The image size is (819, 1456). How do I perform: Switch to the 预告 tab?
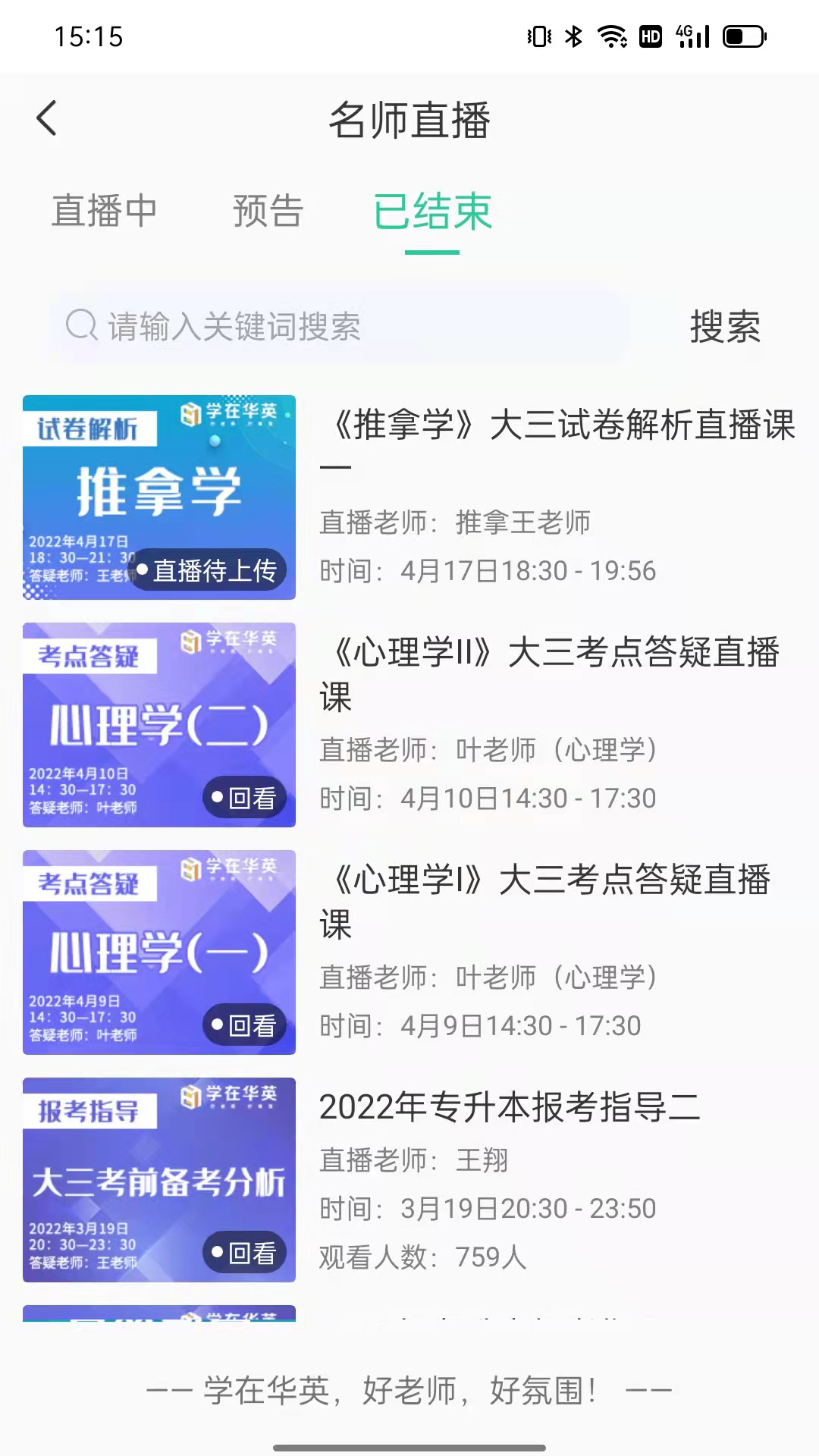pyautogui.click(x=269, y=212)
